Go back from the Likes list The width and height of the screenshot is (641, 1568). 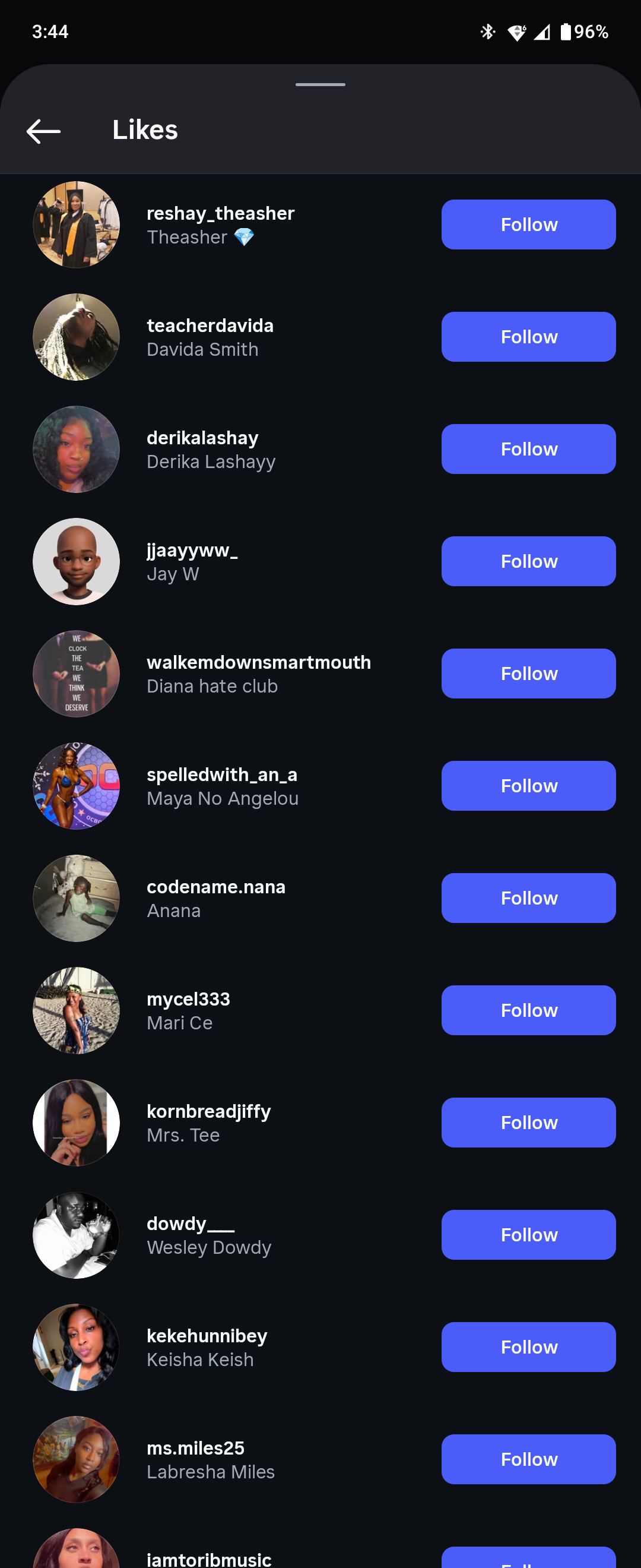44,131
